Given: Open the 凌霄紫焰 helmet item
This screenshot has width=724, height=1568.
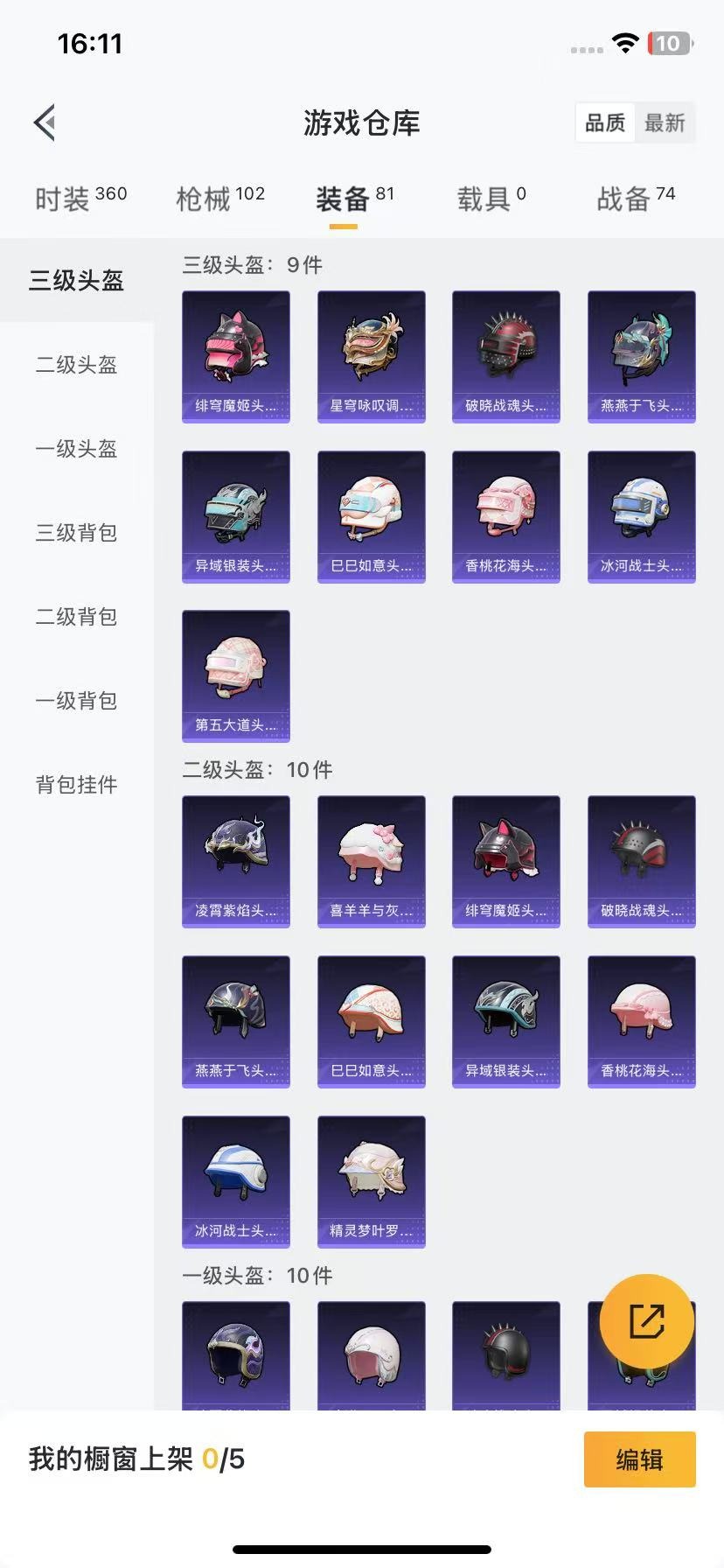Looking at the screenshot, I should pyautogui.click(x=236, y=861).
